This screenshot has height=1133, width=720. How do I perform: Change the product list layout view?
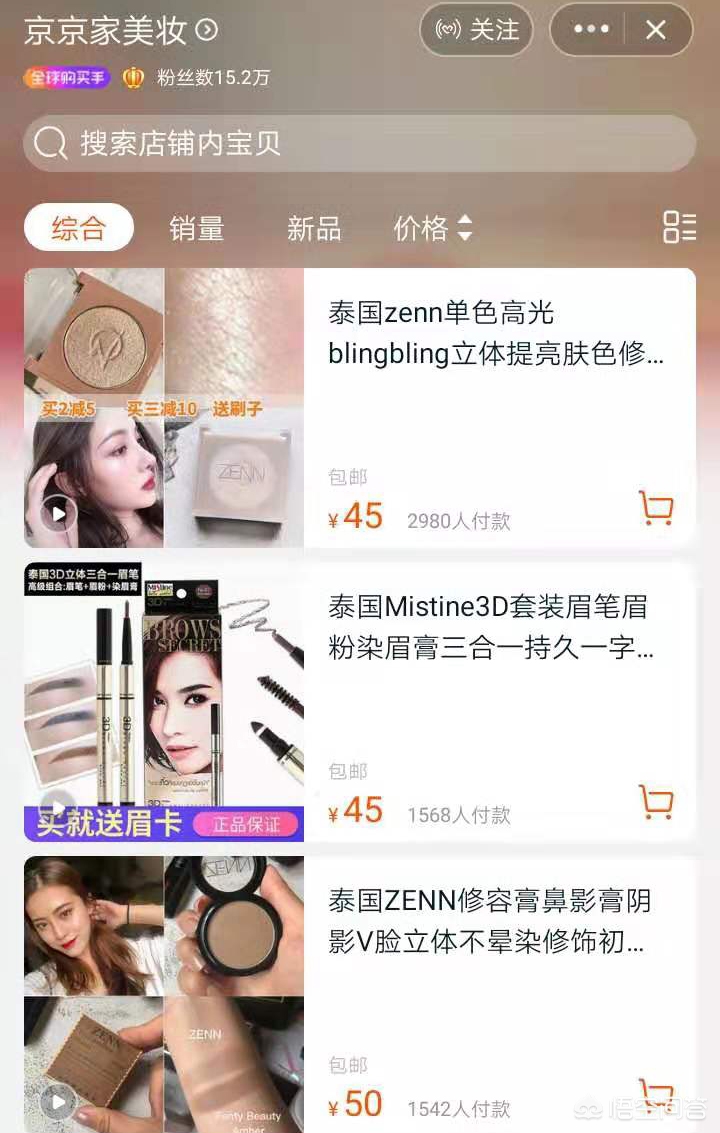coord(680,227)
